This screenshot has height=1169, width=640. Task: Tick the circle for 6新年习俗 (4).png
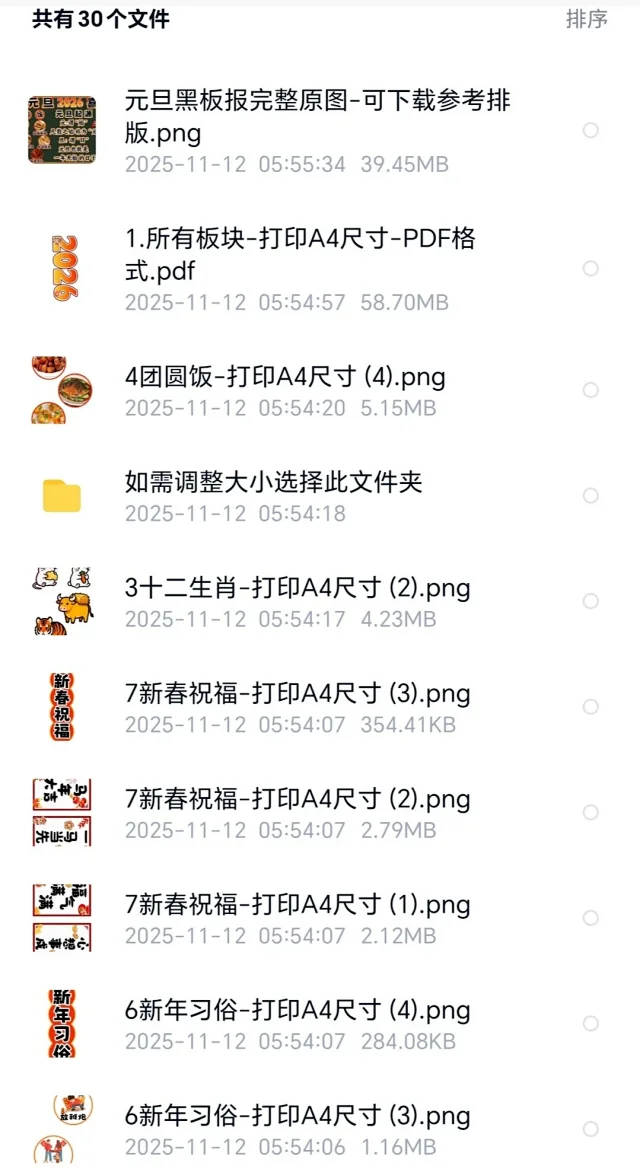pyautogui.click(x=591, y=1023)
